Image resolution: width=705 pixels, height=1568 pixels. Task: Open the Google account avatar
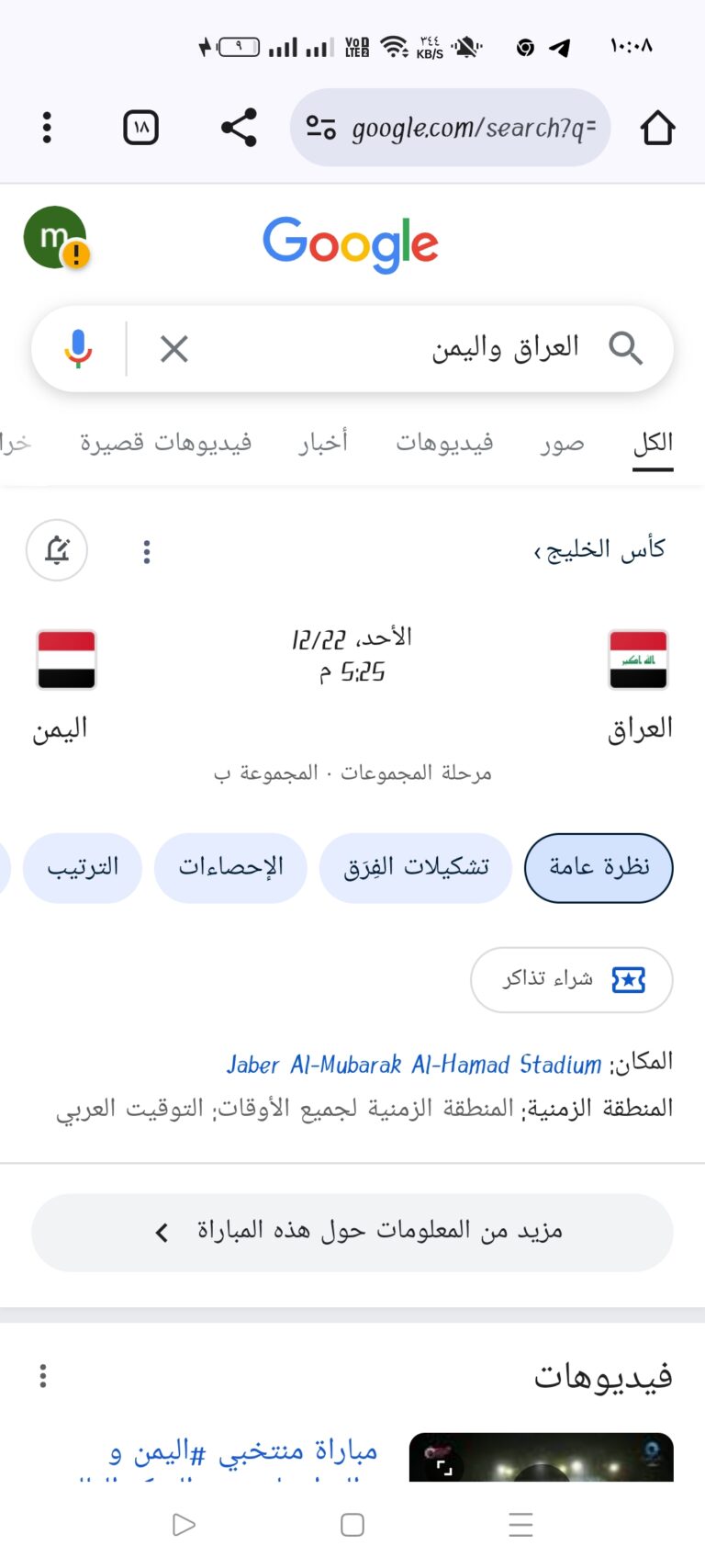coord(55,237)
